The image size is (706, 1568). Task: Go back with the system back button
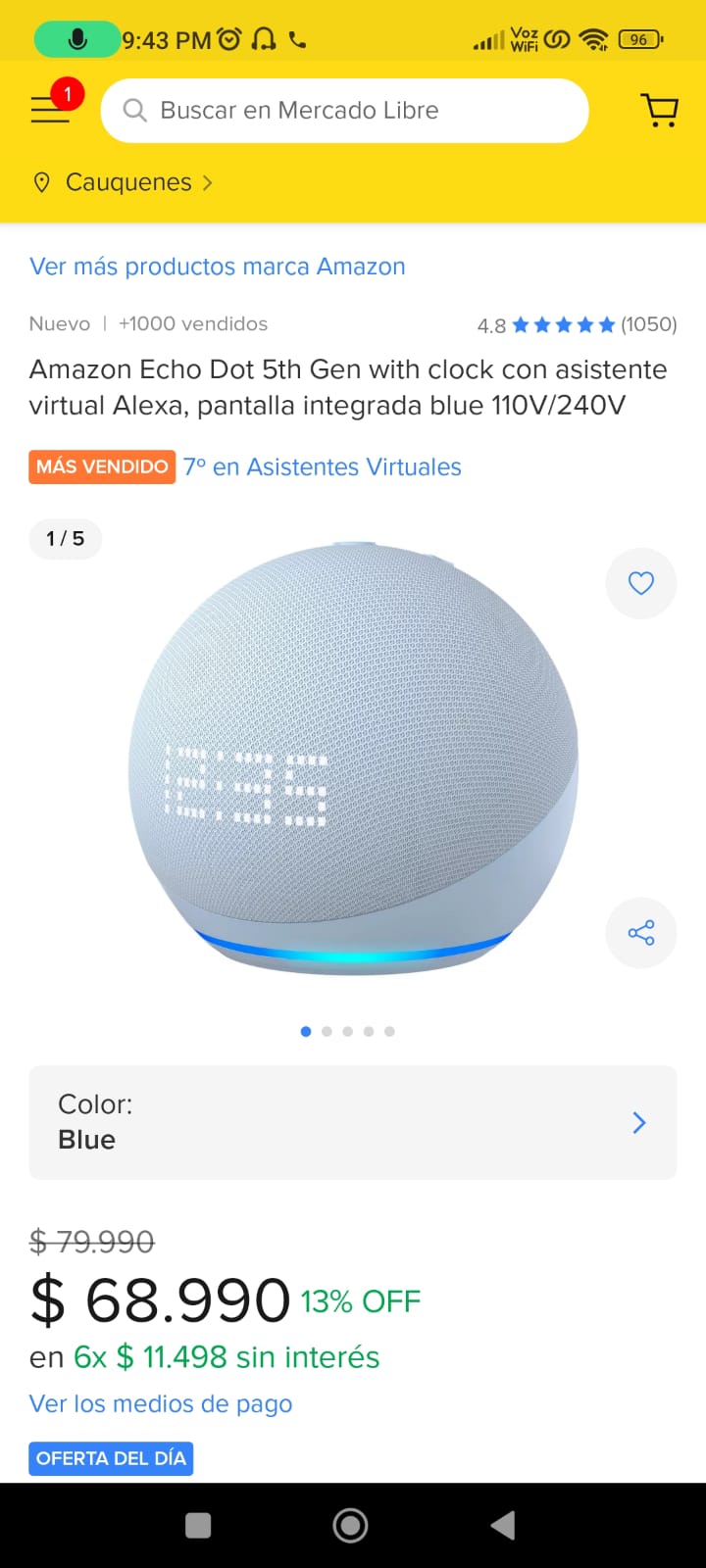503,1525
